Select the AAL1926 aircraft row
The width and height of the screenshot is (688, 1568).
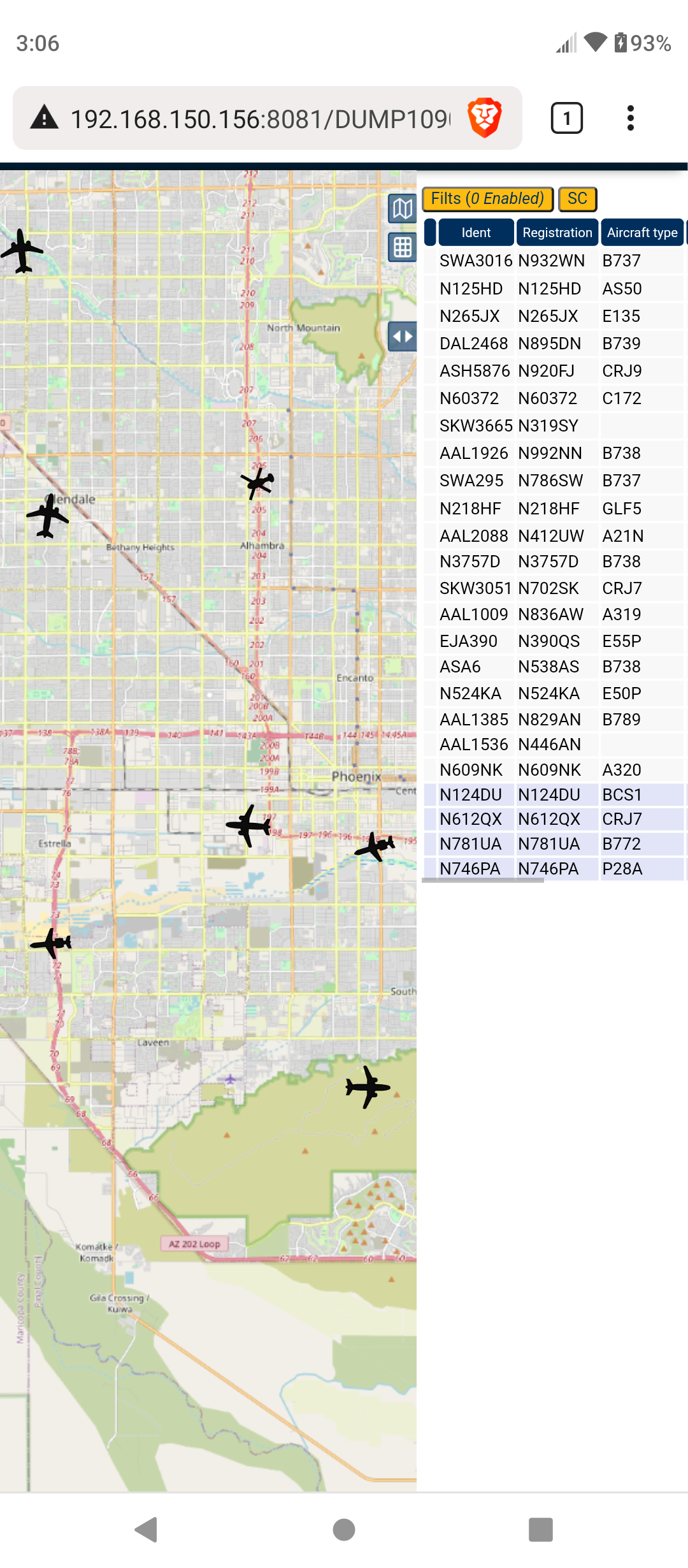(x=554, y=453)
